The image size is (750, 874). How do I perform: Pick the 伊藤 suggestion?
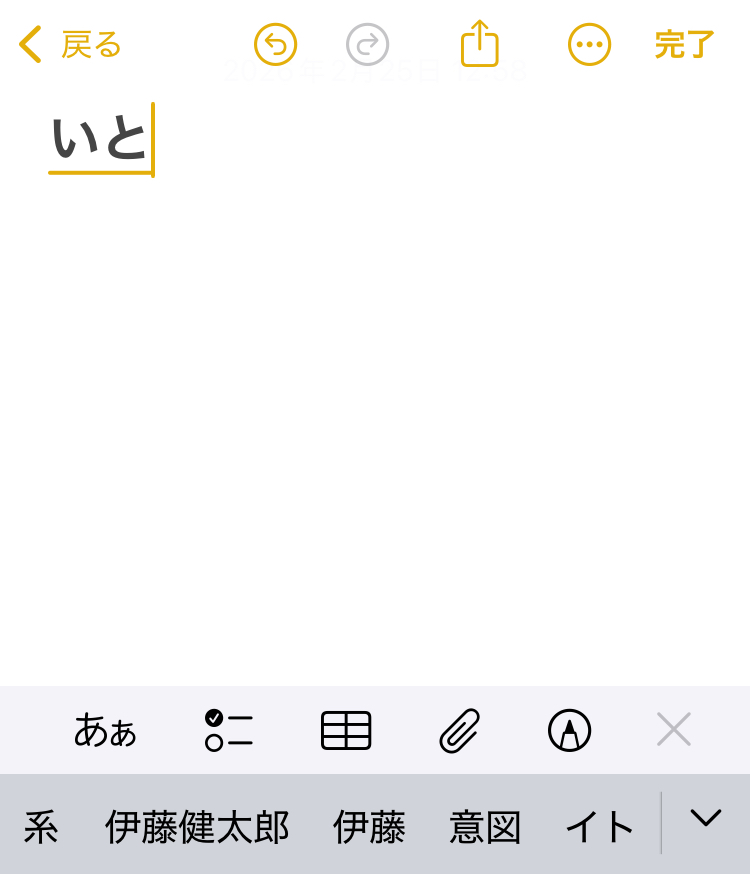(369, 827)
